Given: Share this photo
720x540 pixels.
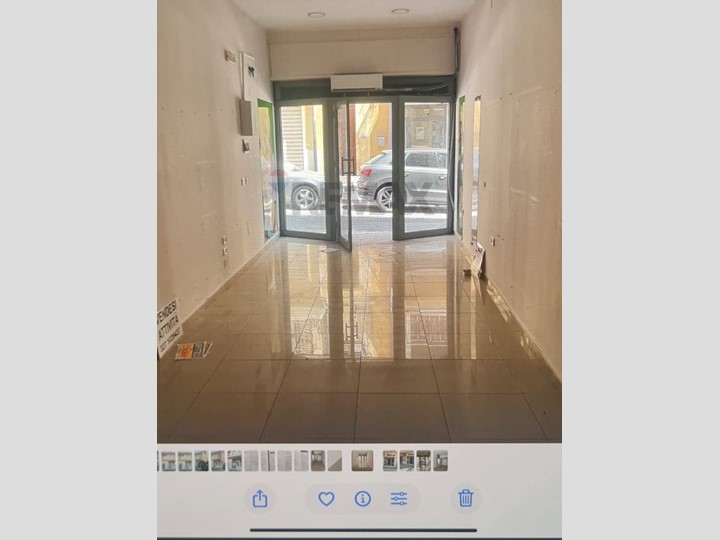Looking at the screenshot, I should tap(260, 498).
